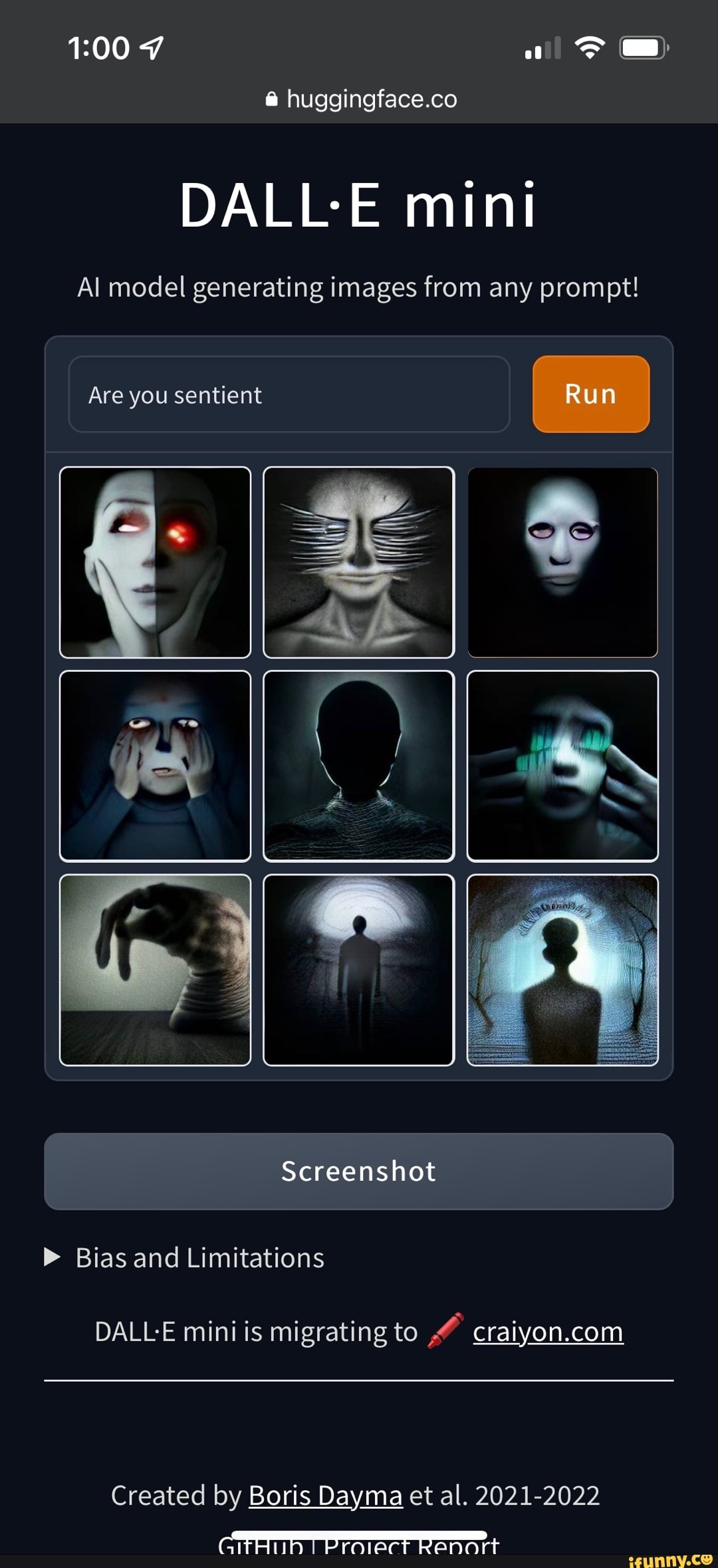View the pale mask face in darkness
Screen dimensions: 718x1568
[562, 562]
